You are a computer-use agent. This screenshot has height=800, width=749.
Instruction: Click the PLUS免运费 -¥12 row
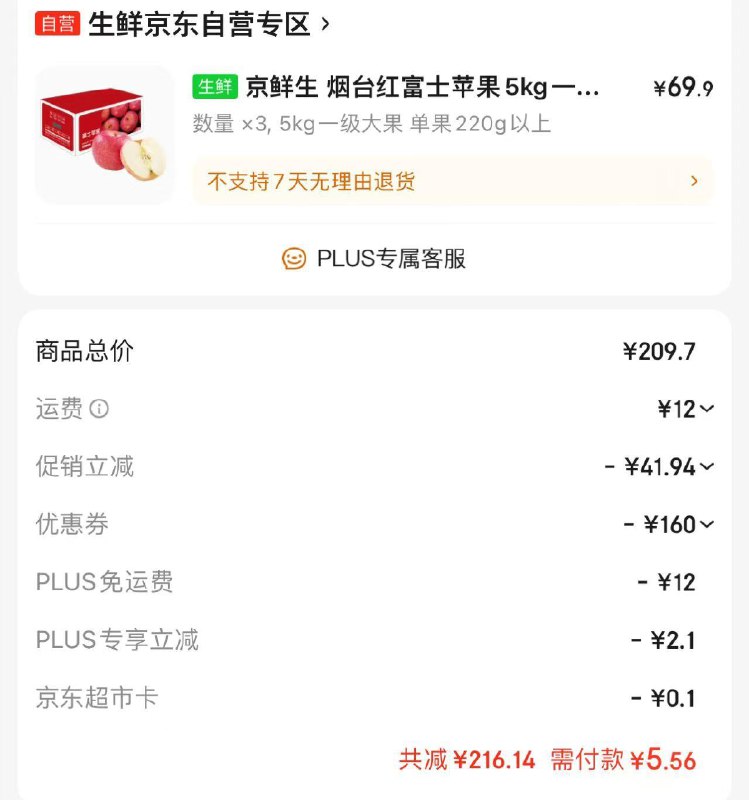click(375, 582)
